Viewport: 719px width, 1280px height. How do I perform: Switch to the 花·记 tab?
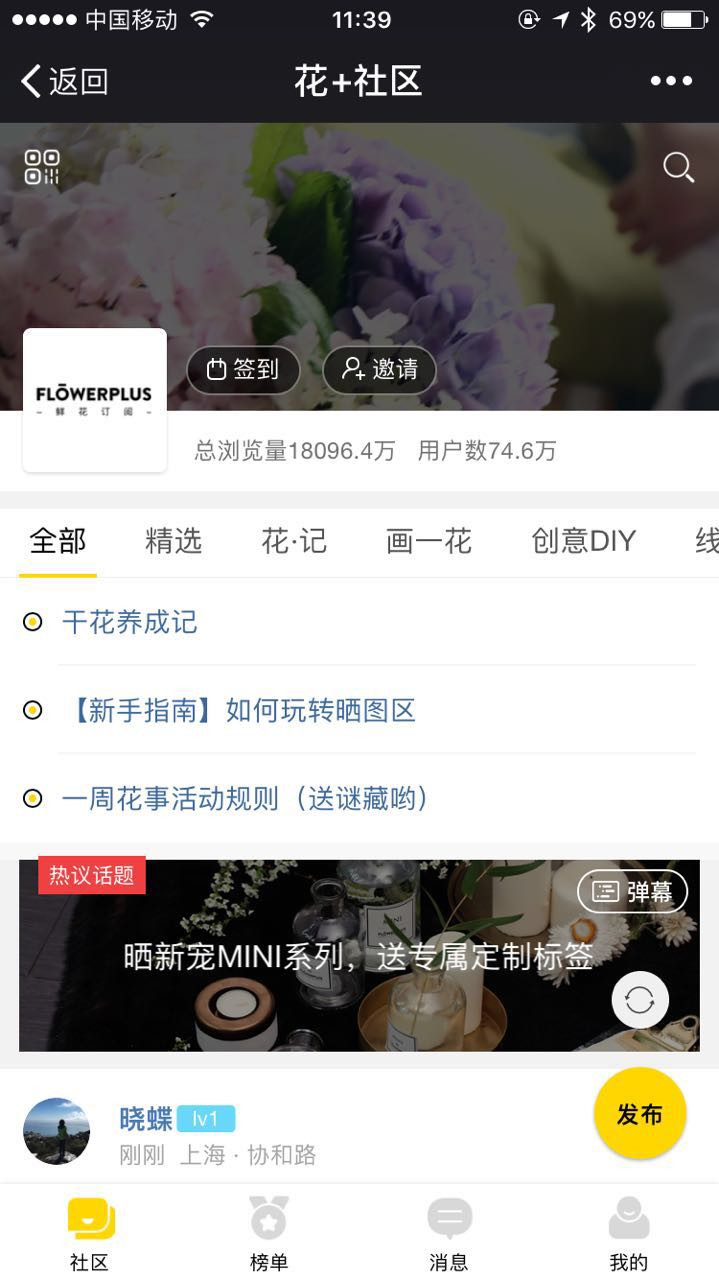point(294,541)
